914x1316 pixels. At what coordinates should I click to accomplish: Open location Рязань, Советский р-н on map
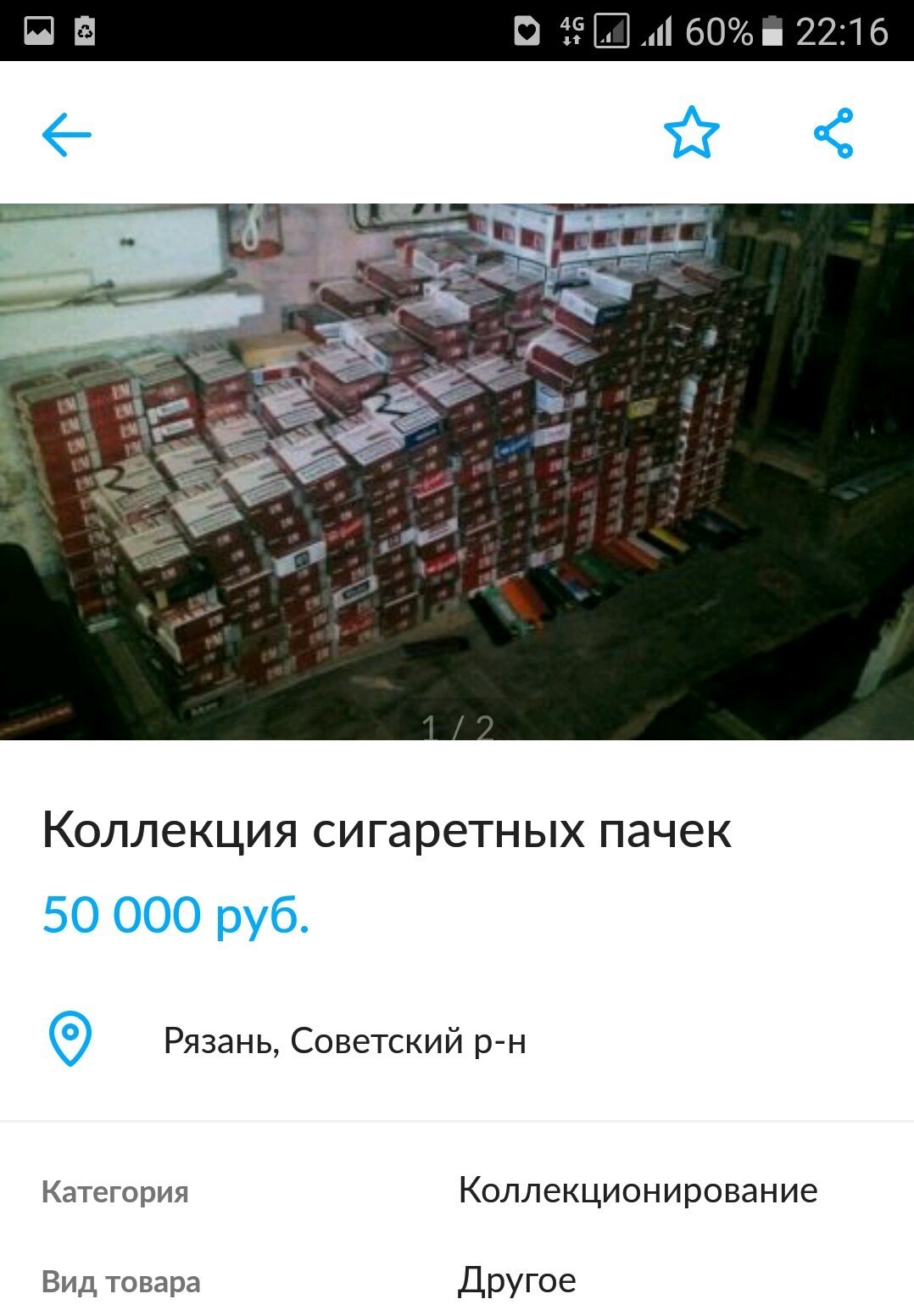(344, 1040)
